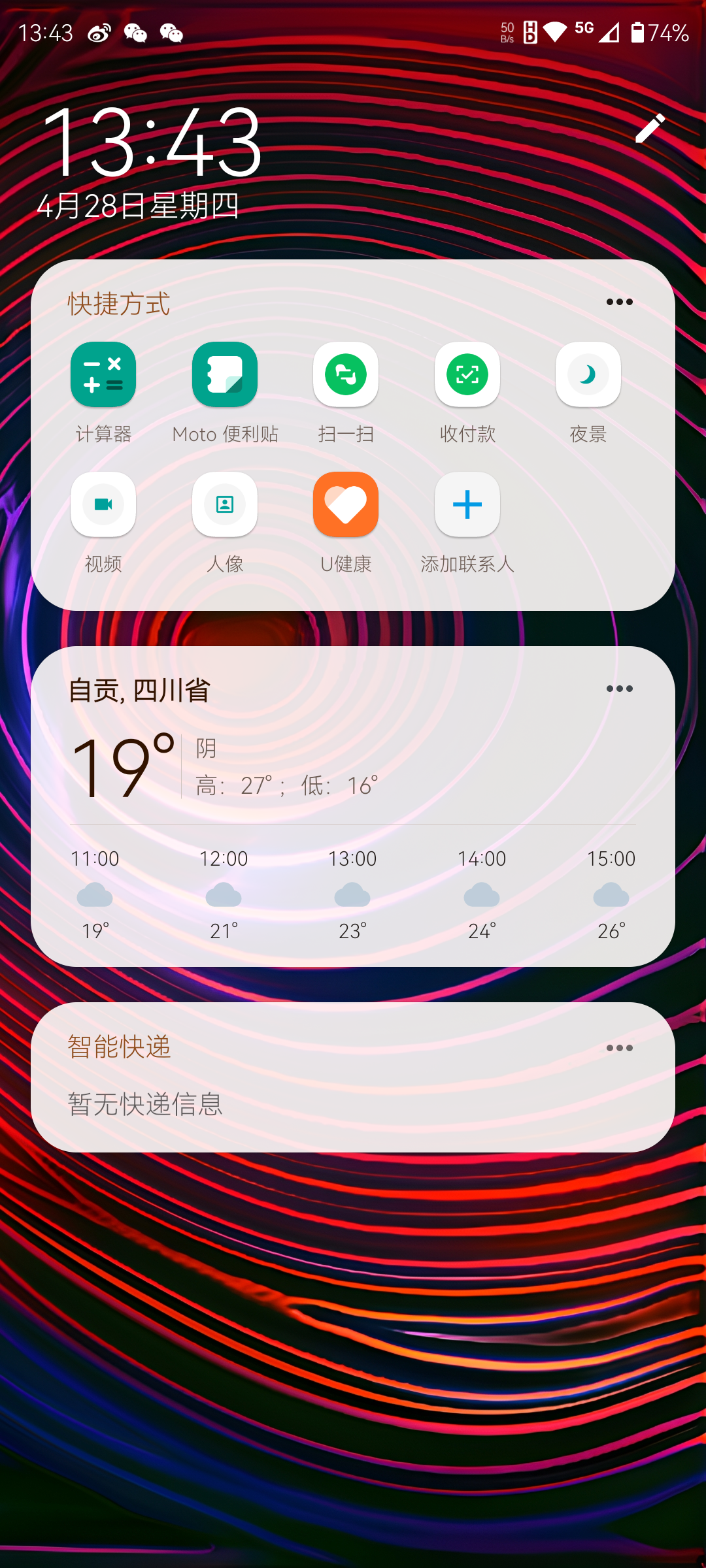The width and height of the screenshot is (706, 1568).
Task: Launch the U健康 app shortcut
Action: [x=346, y=504]
